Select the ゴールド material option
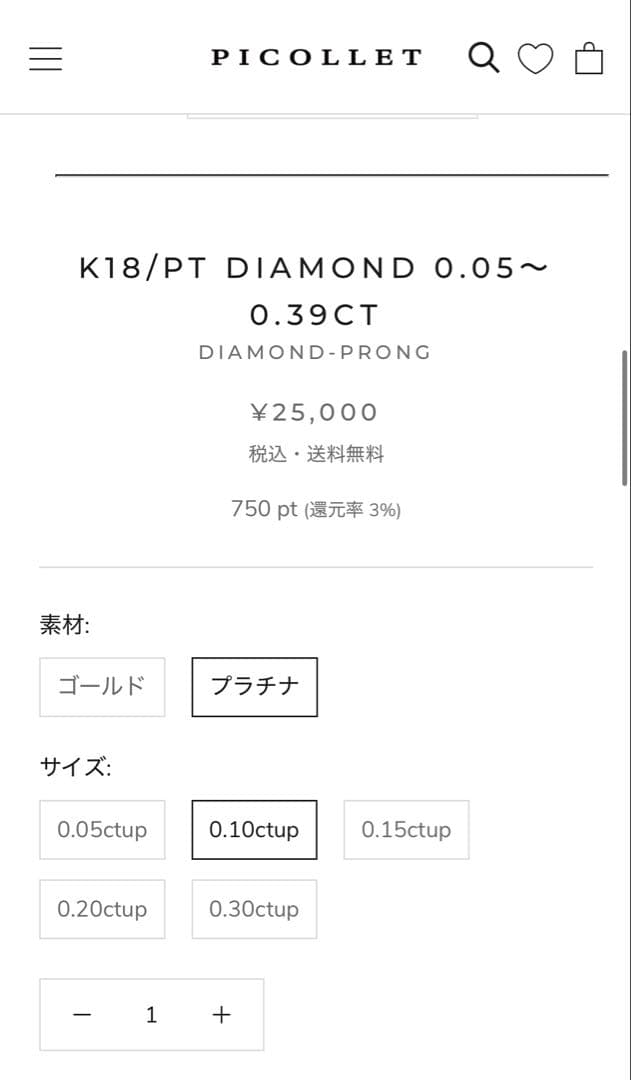Viewport: 631px width, 1080px height. [102, 687]
